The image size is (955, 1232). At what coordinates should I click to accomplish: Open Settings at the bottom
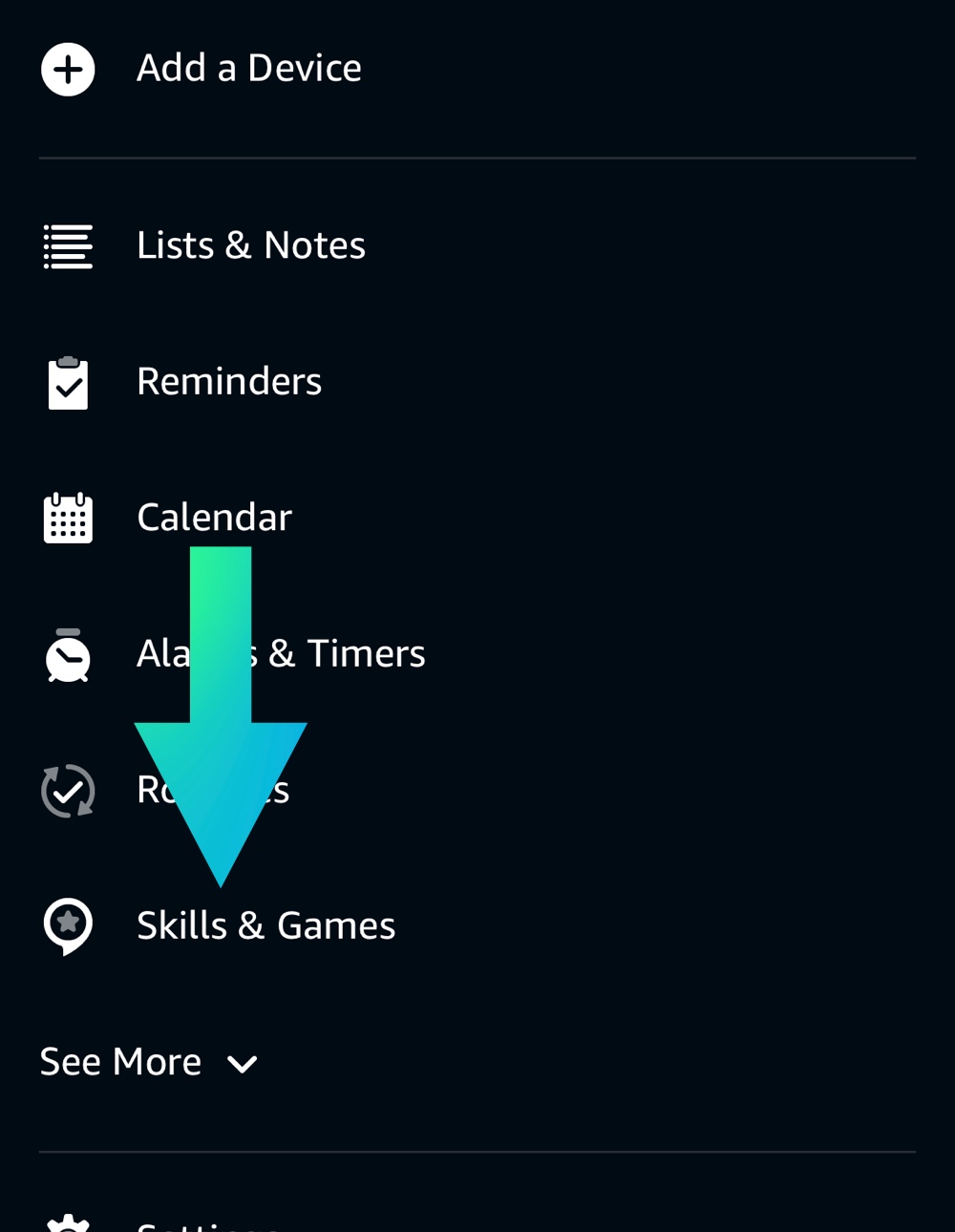pyautogui.click(x=191, y=1224)
